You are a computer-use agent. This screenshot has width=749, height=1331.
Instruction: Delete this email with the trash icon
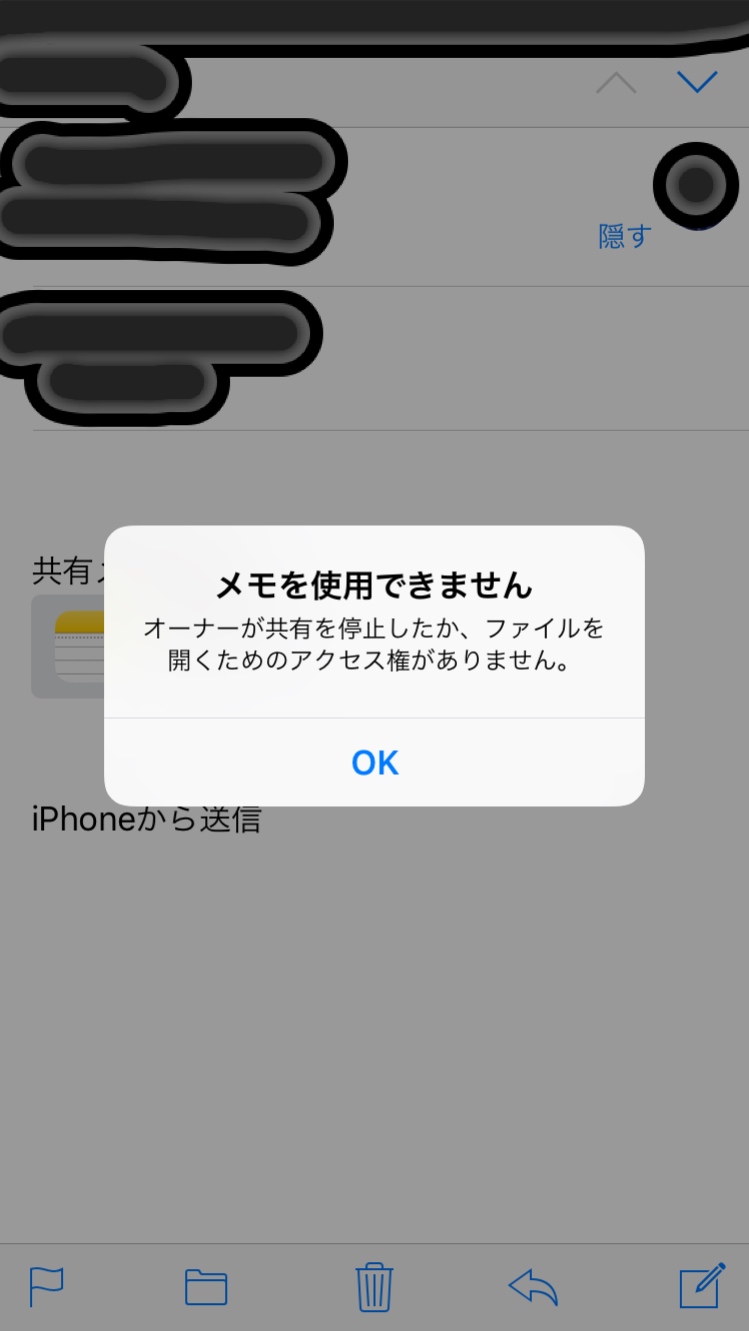click(x=374, y=1286)
